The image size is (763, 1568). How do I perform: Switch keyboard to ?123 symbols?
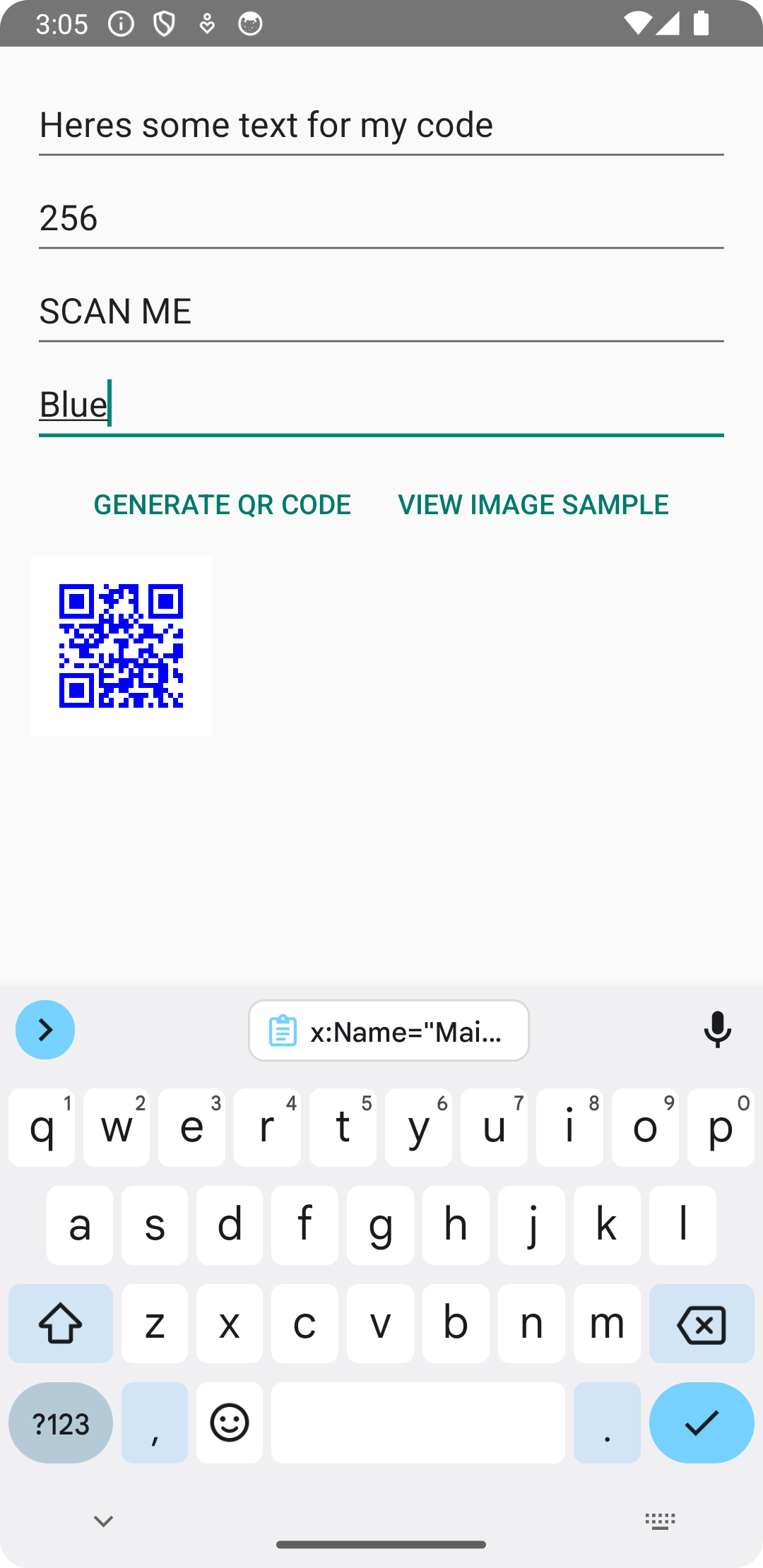coord(61,1423)
